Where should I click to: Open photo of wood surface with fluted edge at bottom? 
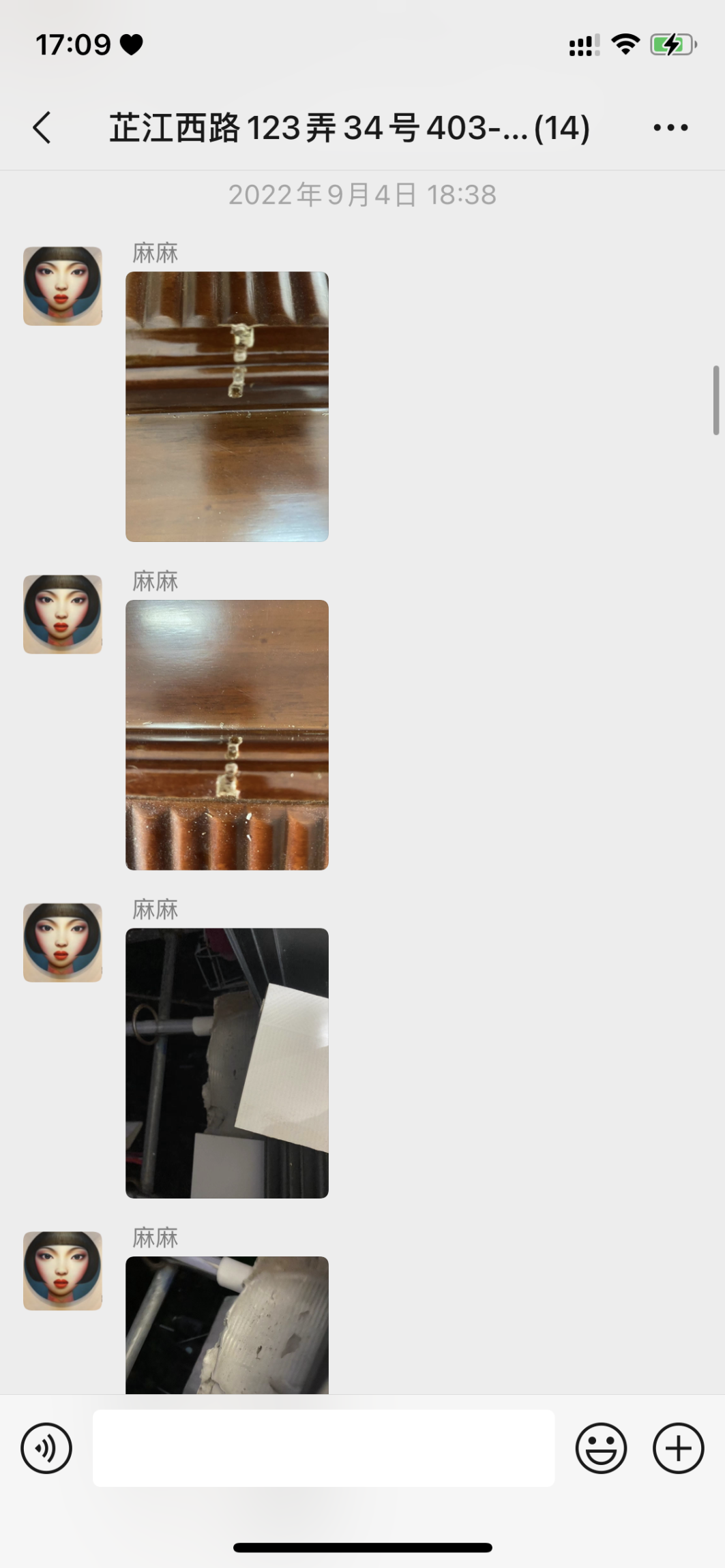coord(227,735)
